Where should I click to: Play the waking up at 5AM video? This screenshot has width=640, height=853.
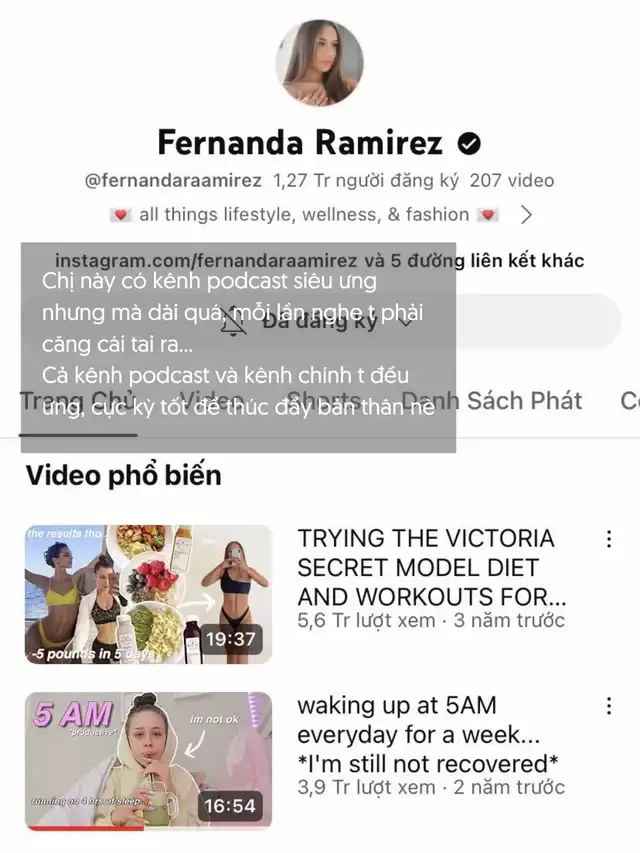(148, 760)
